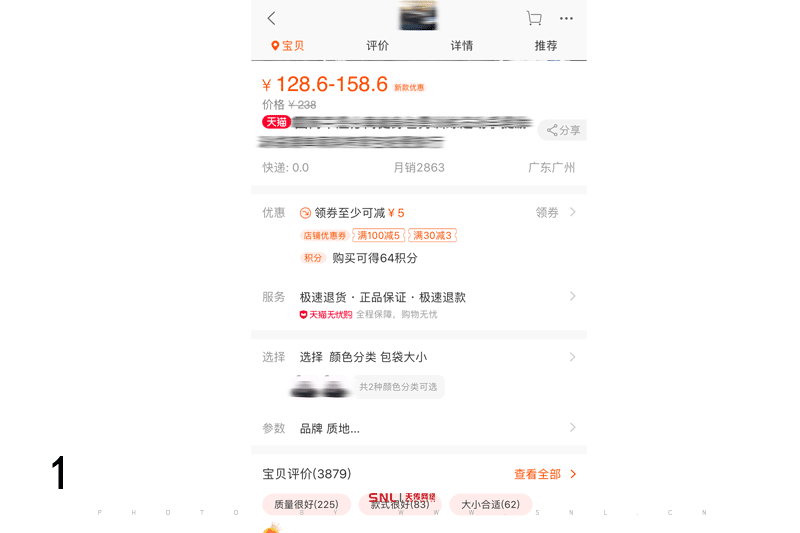Viewport: 800px width, 533px height.
Task: Switch to the 详情 tab
Action: tap(461, 46)
